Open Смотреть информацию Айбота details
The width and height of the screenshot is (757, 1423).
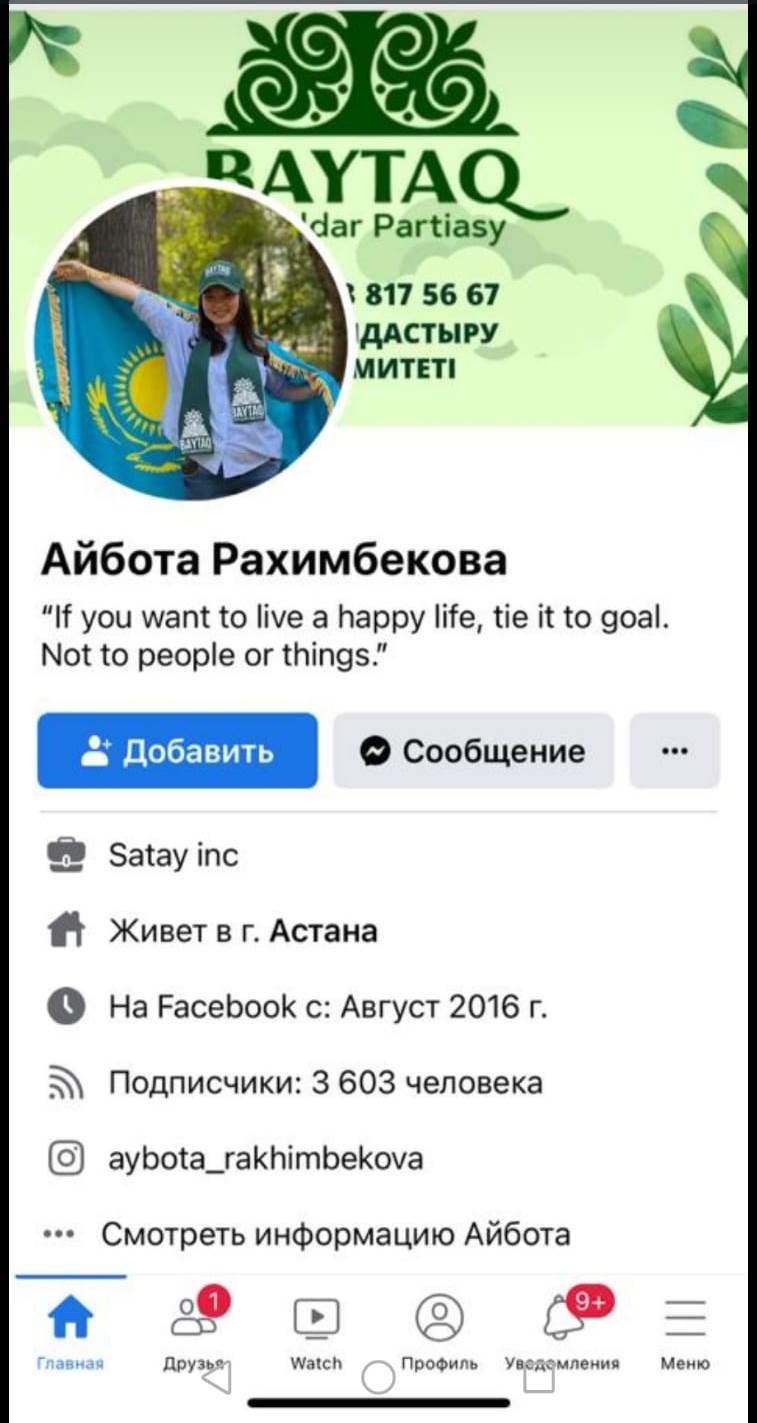tap(335, 1234)
